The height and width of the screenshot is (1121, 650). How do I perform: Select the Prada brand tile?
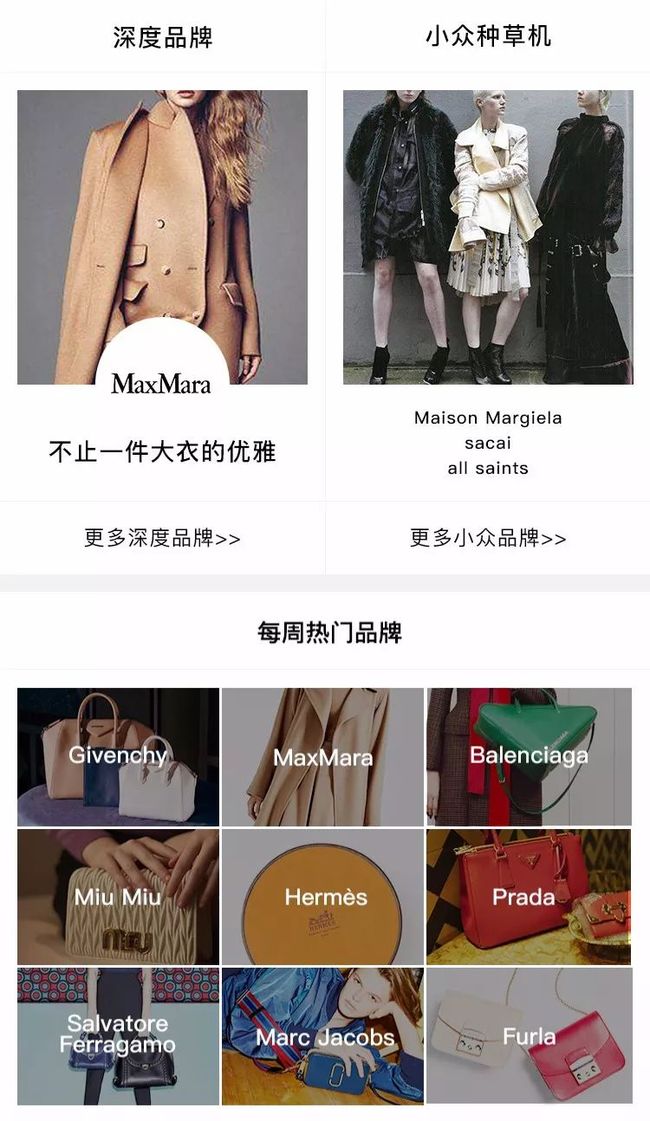(x=529, y=897)
